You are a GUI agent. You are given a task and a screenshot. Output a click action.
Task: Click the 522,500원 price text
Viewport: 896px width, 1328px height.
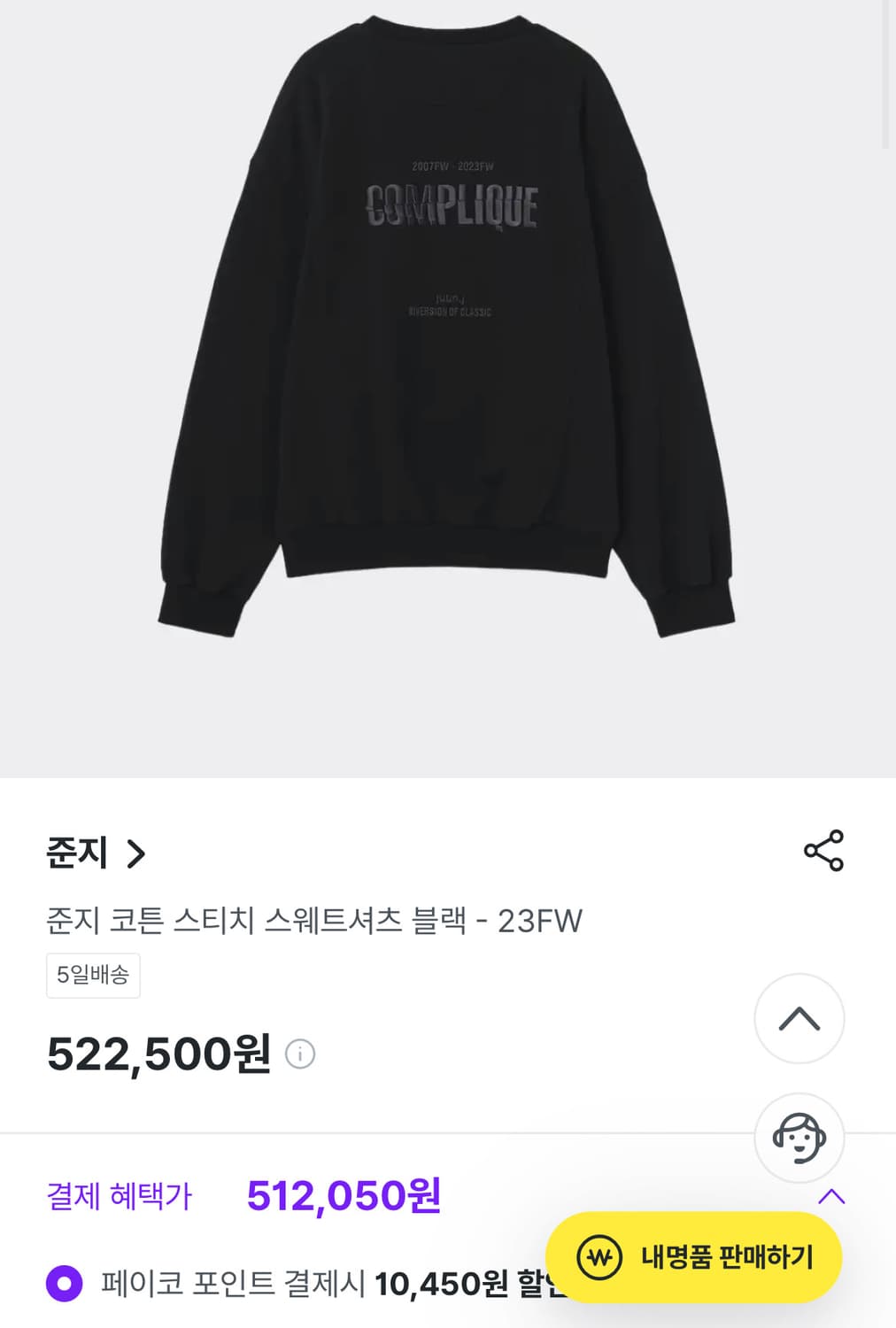[x=156, y=1054]
